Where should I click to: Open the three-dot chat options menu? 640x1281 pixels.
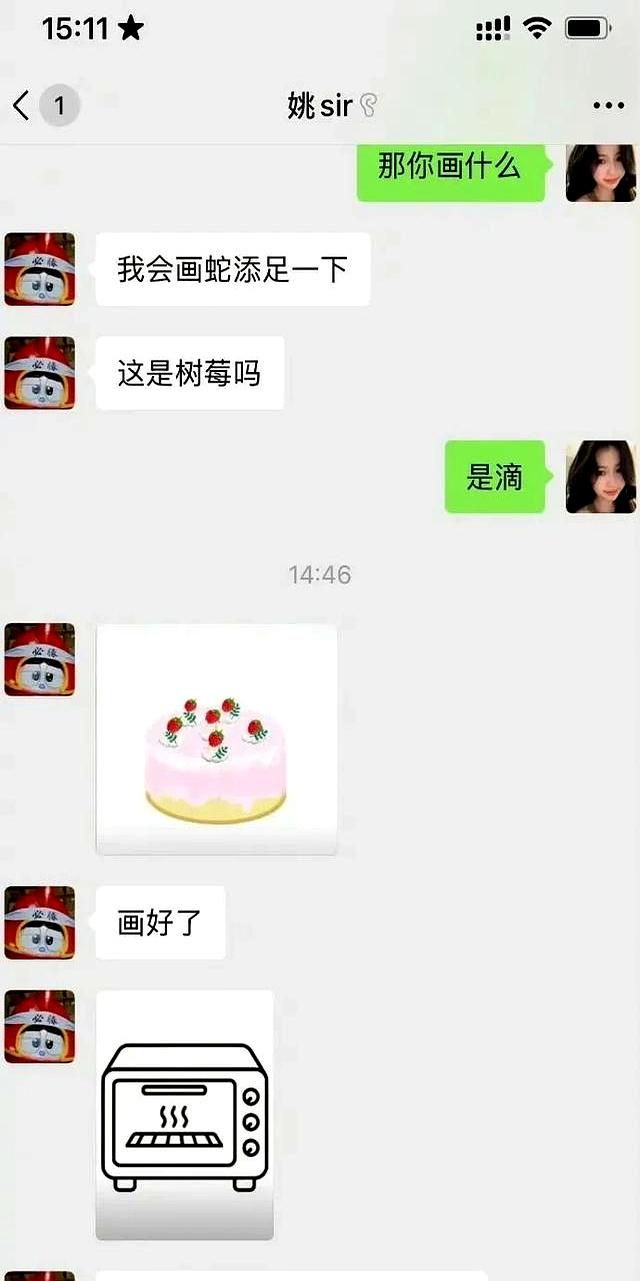608,106
